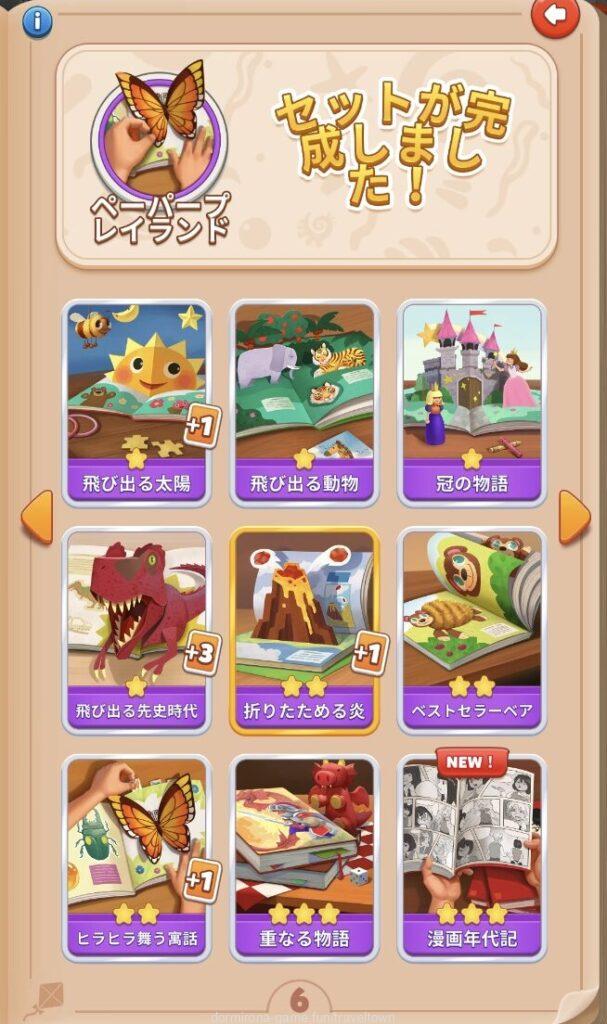View the ベストセラーベア card
The image size is (607, 1024).
pyautogui.click(x=471, y=628)
